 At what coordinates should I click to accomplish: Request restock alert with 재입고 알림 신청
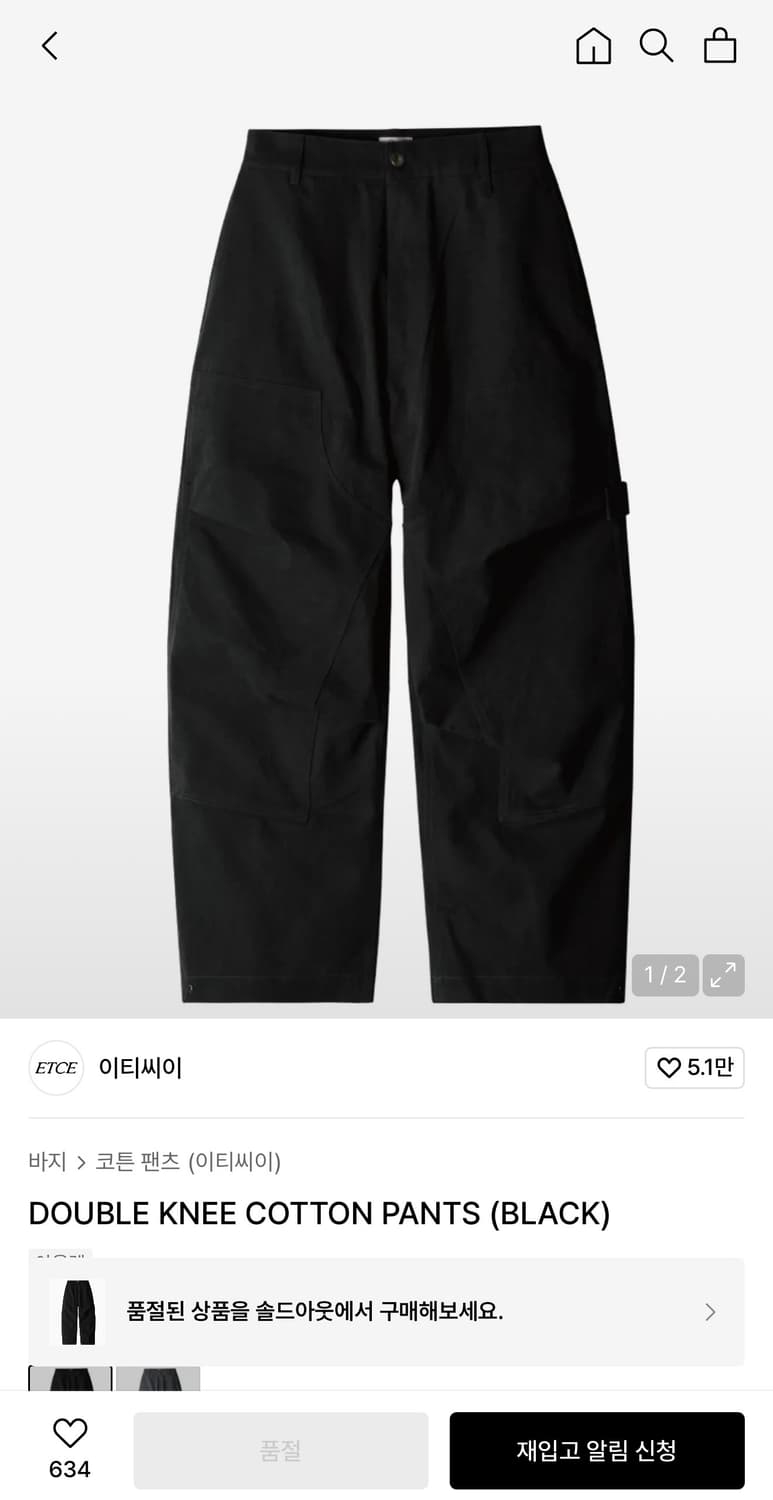coord(597,1450)
